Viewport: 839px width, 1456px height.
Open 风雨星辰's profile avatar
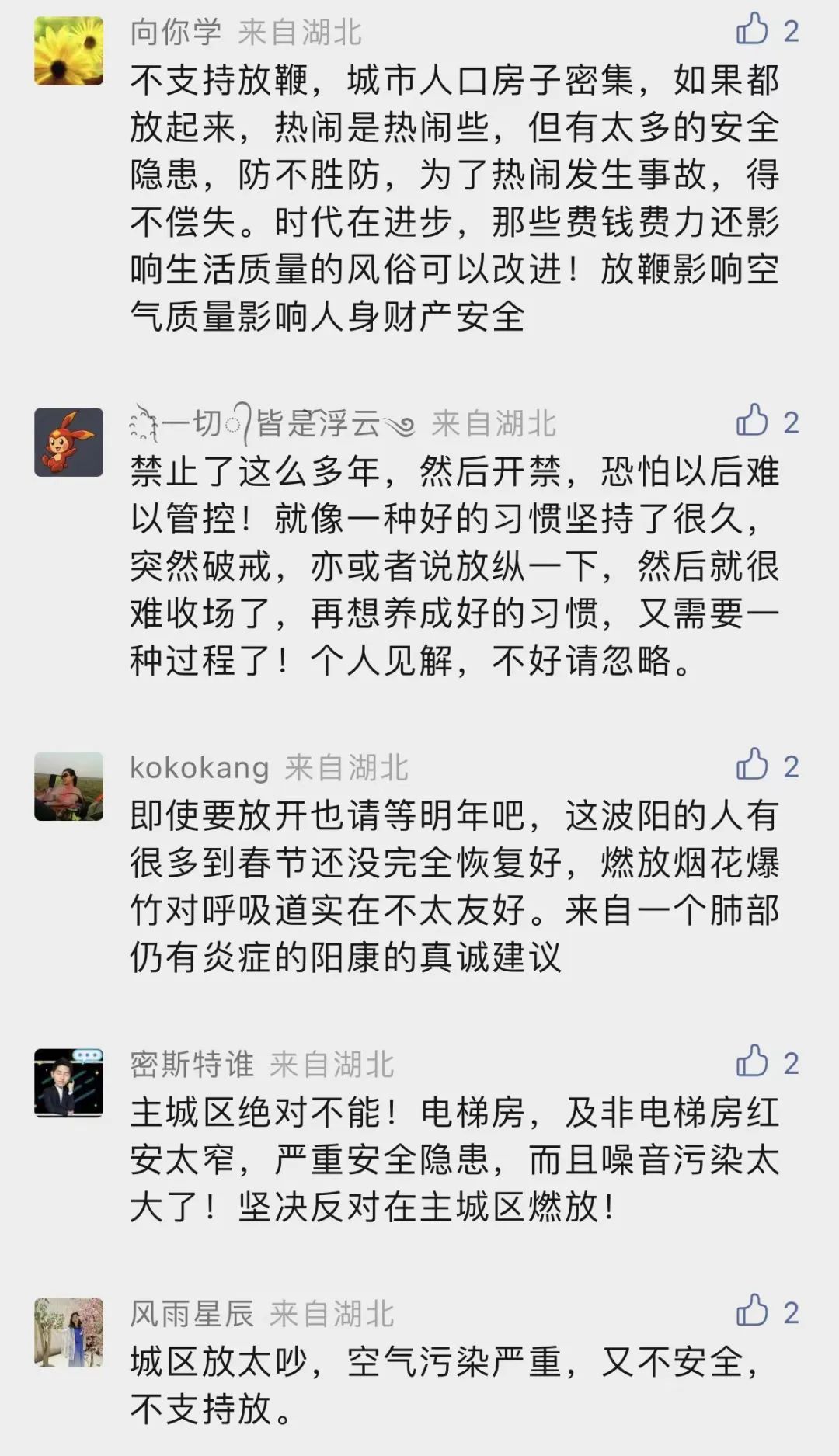pos(69,1333)
